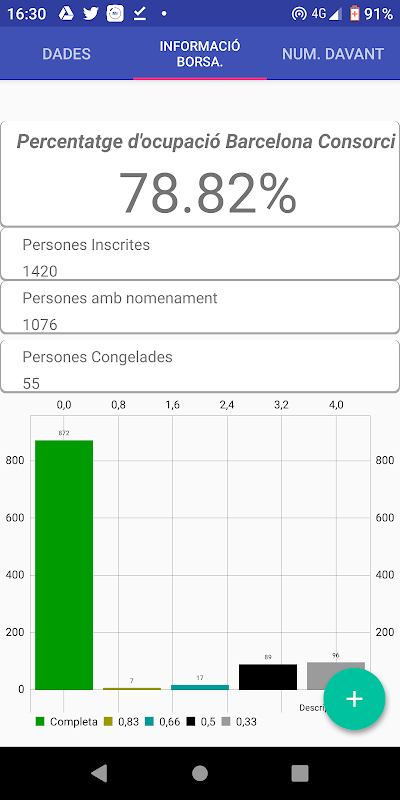Switch to the DADES tab
Viewport: 400px width, 800px height.
pyautogui.click(x=66, y=54)
